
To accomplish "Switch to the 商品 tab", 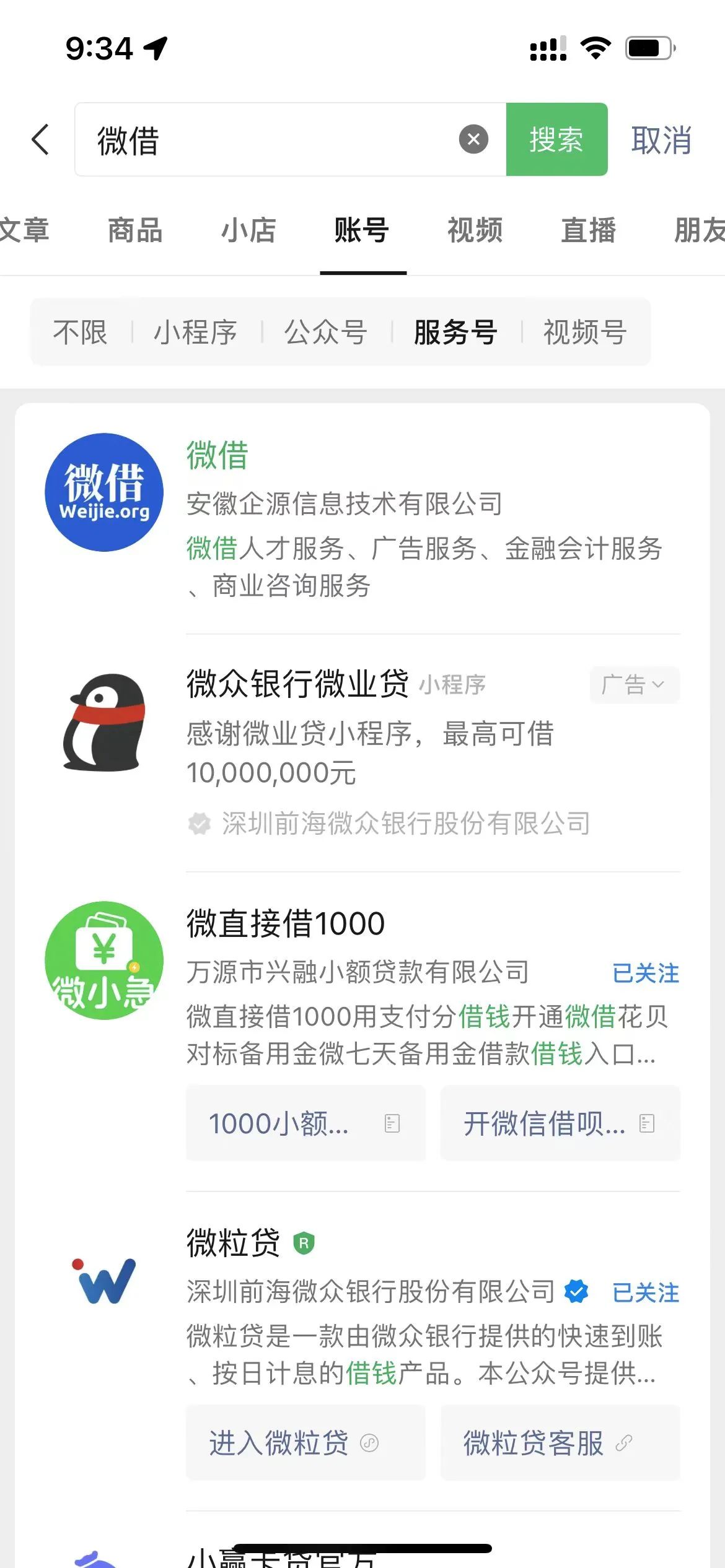I will coord(135,230).
